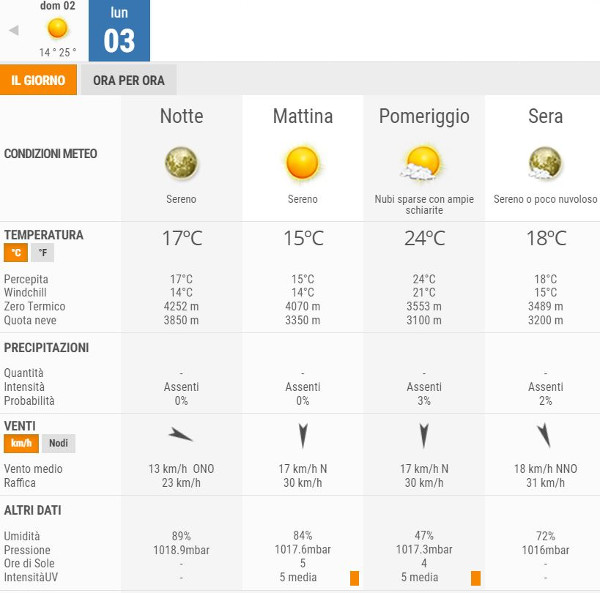This screenshot has width=600, height=593.
Task: Switch to the Ora per Ora tab
Action: [128, 80]
